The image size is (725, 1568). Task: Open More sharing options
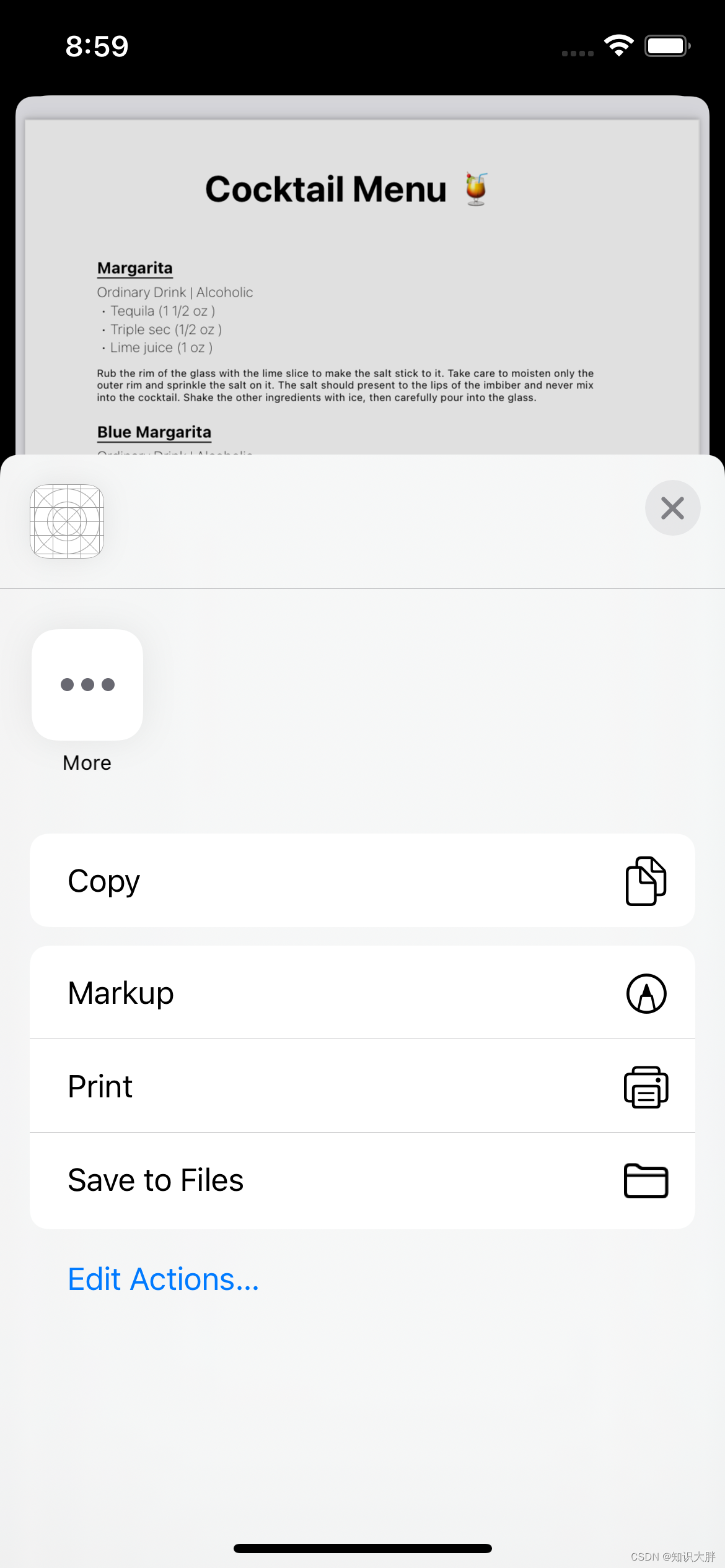point(87,685)
